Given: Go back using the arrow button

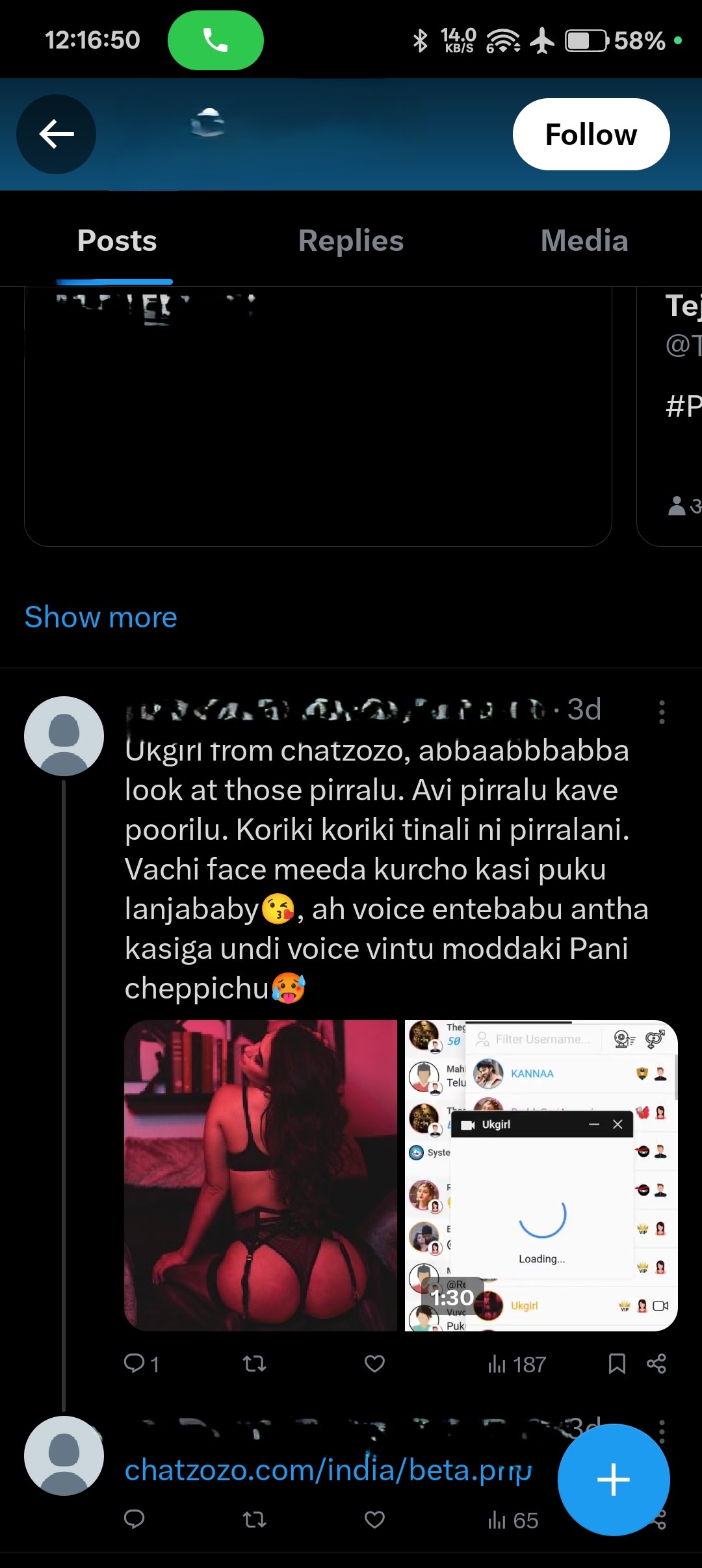Looking at the screenshot, I should [57, 135].
